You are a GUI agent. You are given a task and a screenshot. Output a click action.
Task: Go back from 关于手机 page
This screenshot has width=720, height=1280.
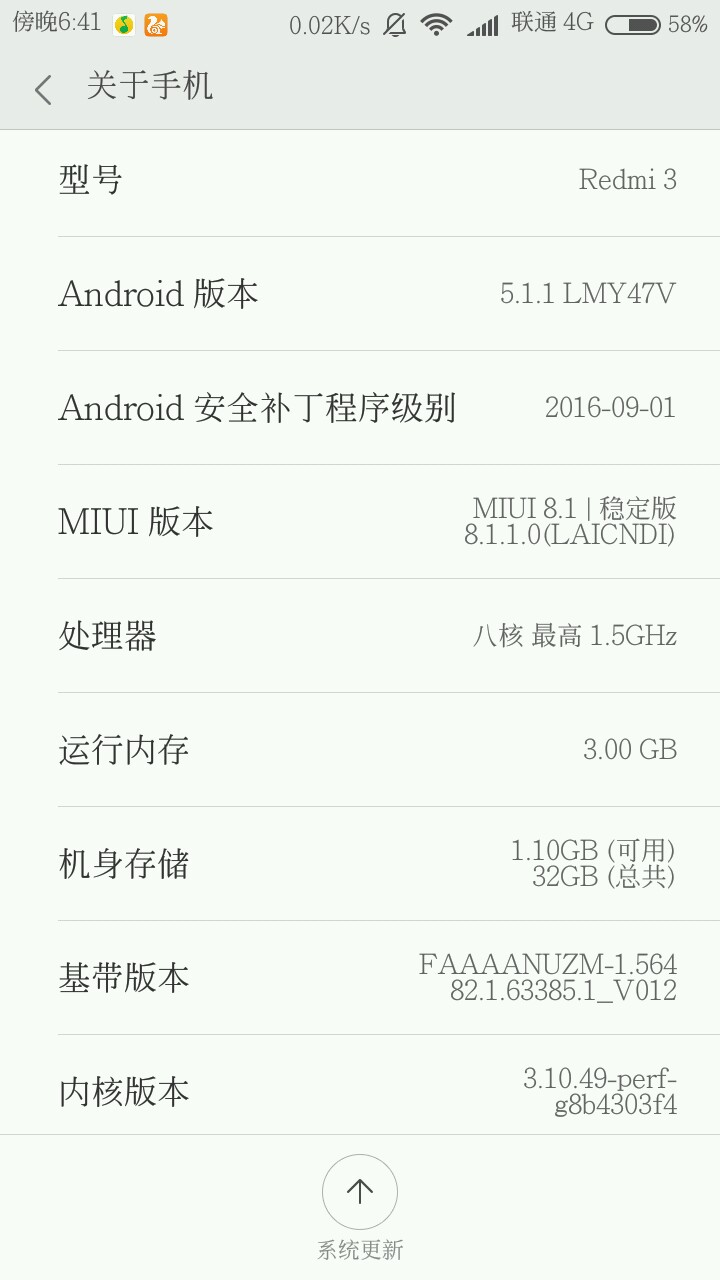(x=43, y=89)
